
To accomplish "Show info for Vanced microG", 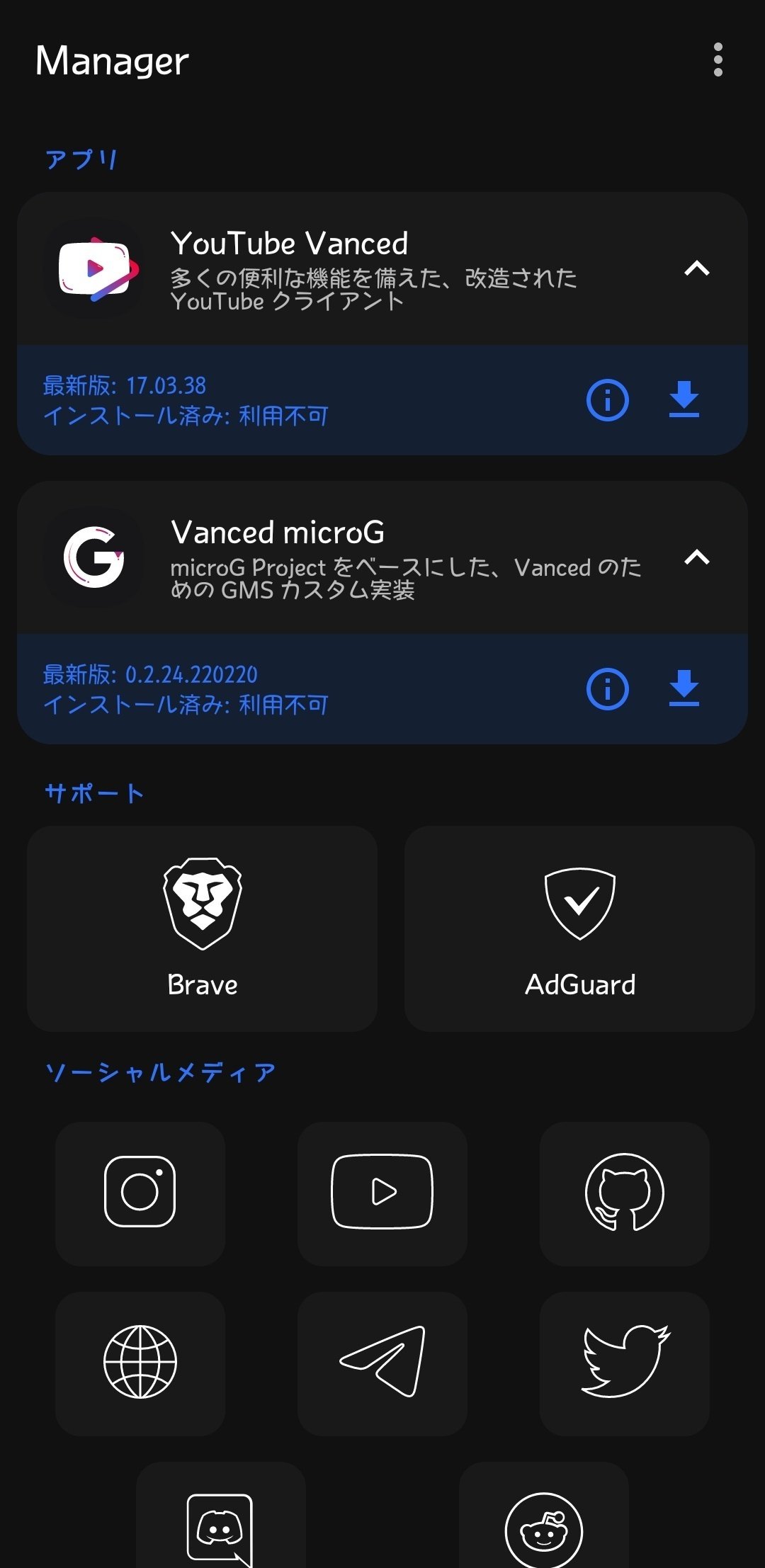I will coord(607,689).
